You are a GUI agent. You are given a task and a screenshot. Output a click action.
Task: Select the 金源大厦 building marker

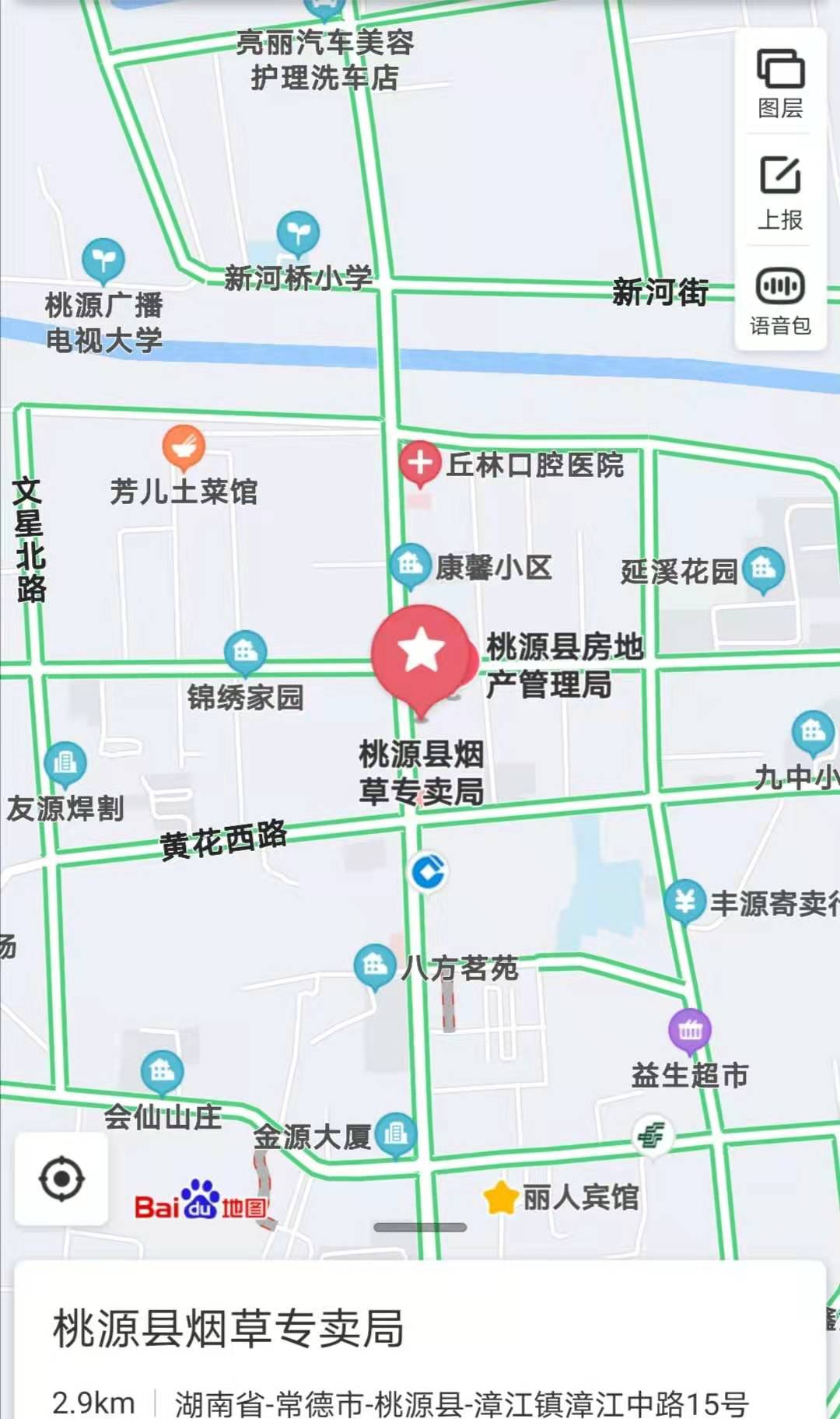point(396,1134)
